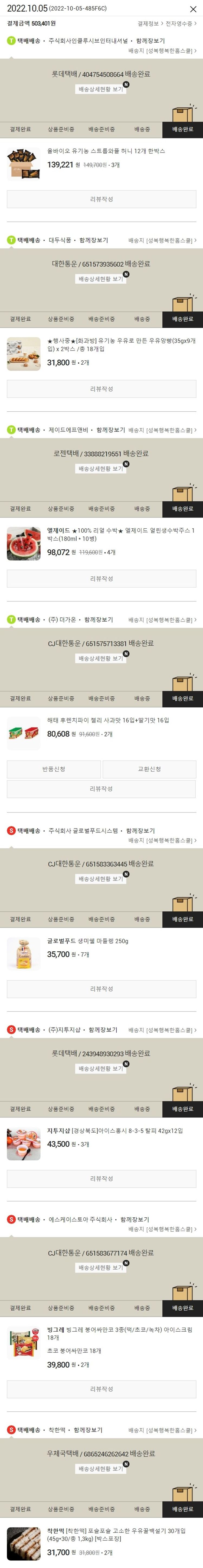The width and height of the screenshot is (203, 1568).
Task: Write a review for 빙그레 붕어싸만코
Action: click(101, 1389)
